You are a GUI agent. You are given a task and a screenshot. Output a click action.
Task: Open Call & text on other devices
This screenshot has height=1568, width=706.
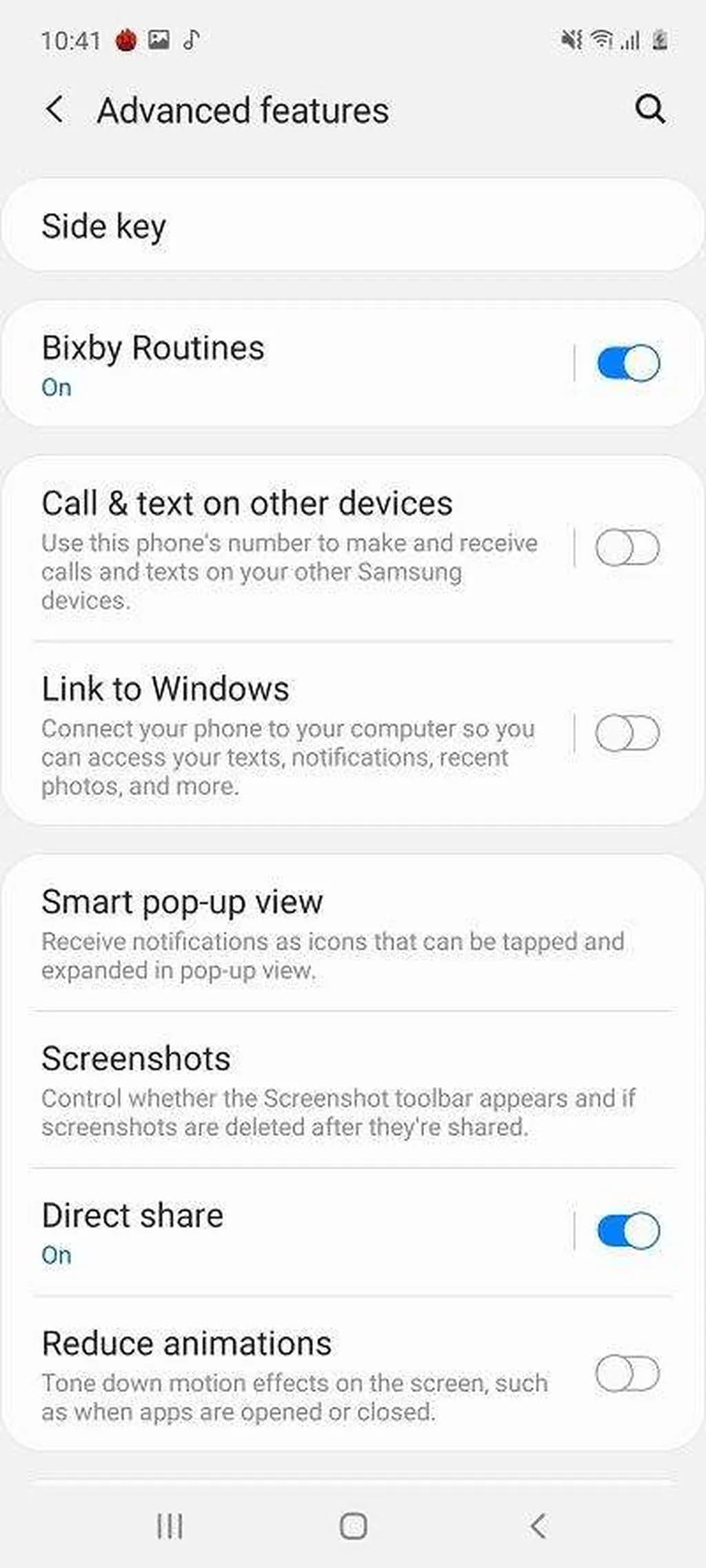pyautogui.click(x=290, y=548)
